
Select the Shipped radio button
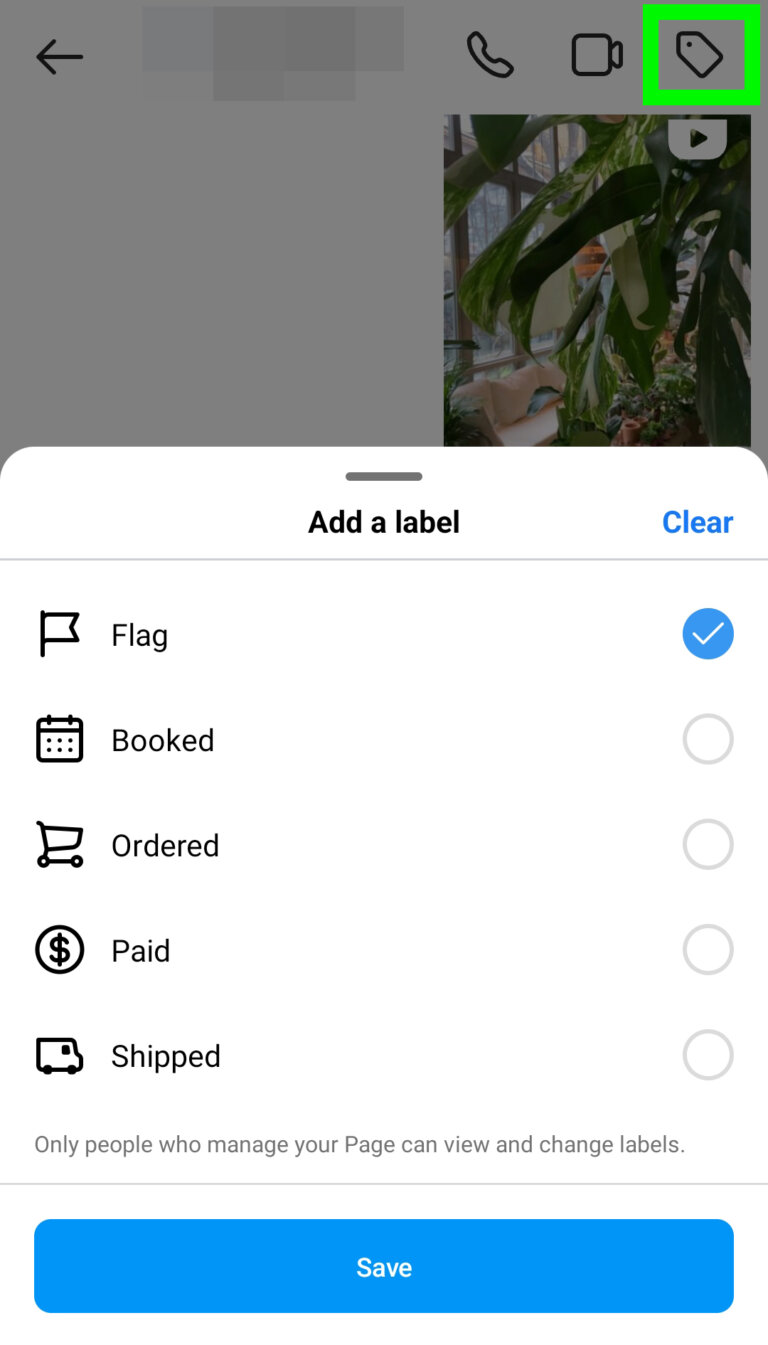point(708,1055)
